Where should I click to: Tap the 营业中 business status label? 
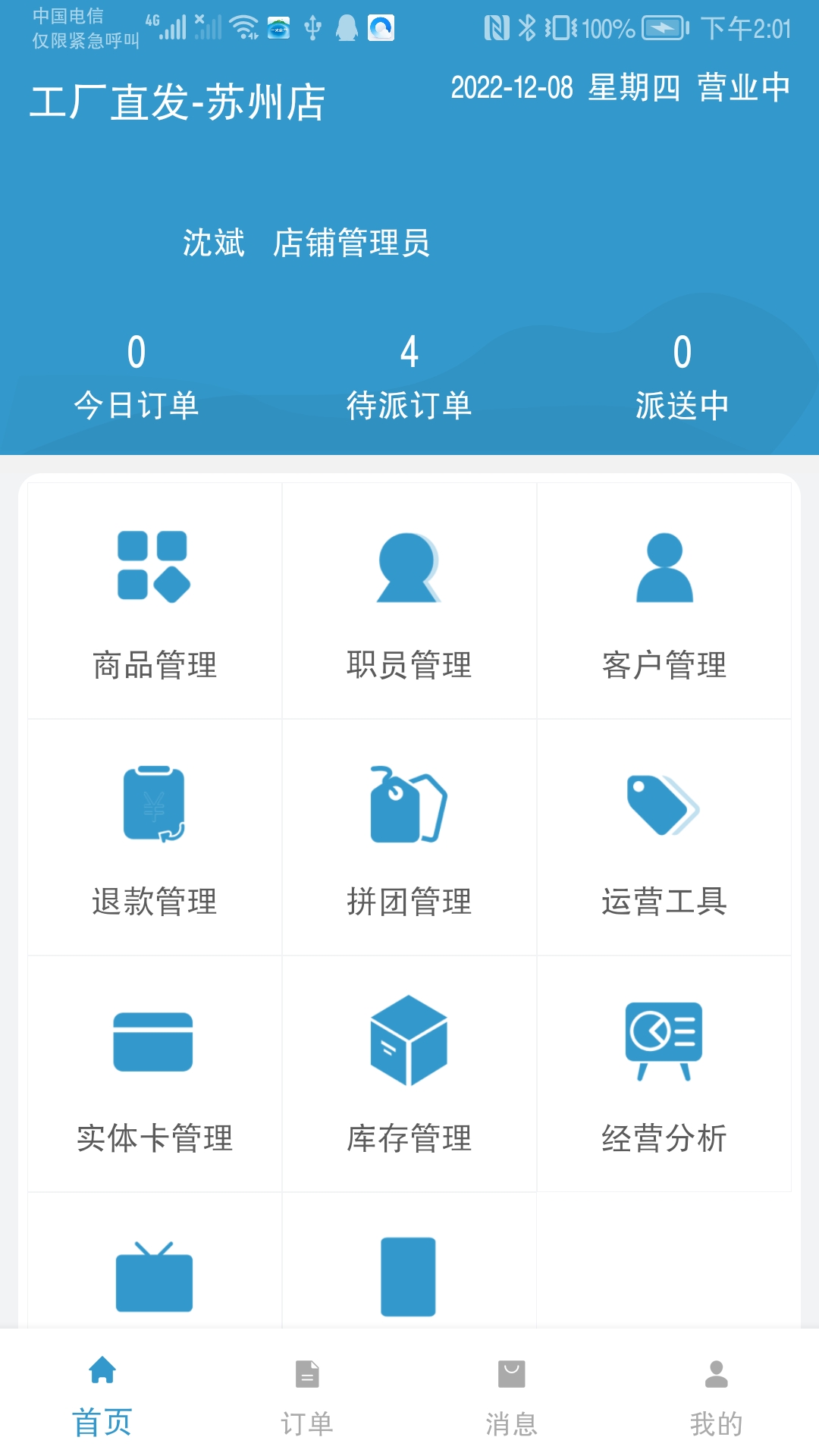tap(741, 89)
